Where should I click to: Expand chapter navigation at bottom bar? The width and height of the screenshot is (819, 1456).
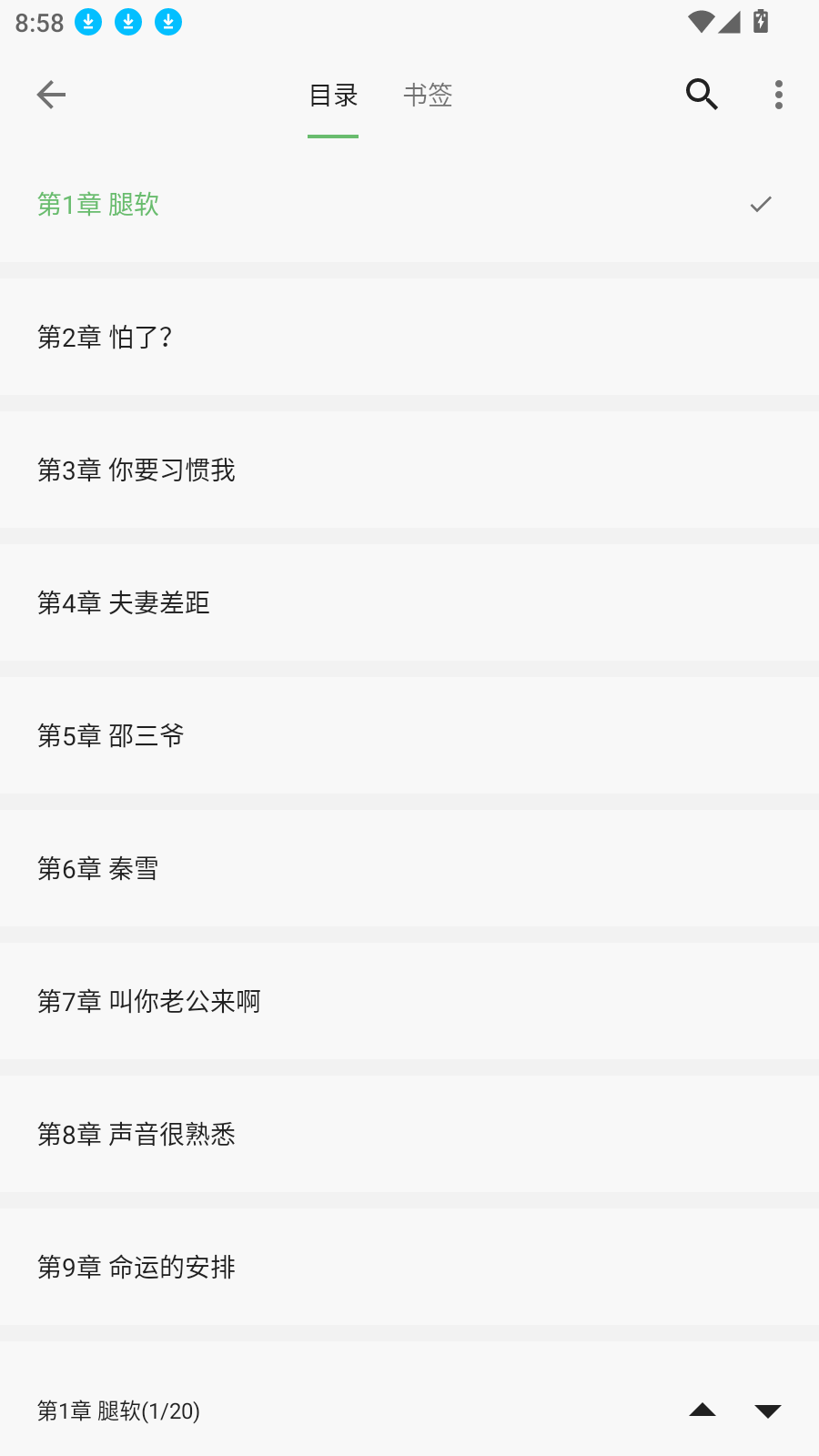coord(409,1410)
